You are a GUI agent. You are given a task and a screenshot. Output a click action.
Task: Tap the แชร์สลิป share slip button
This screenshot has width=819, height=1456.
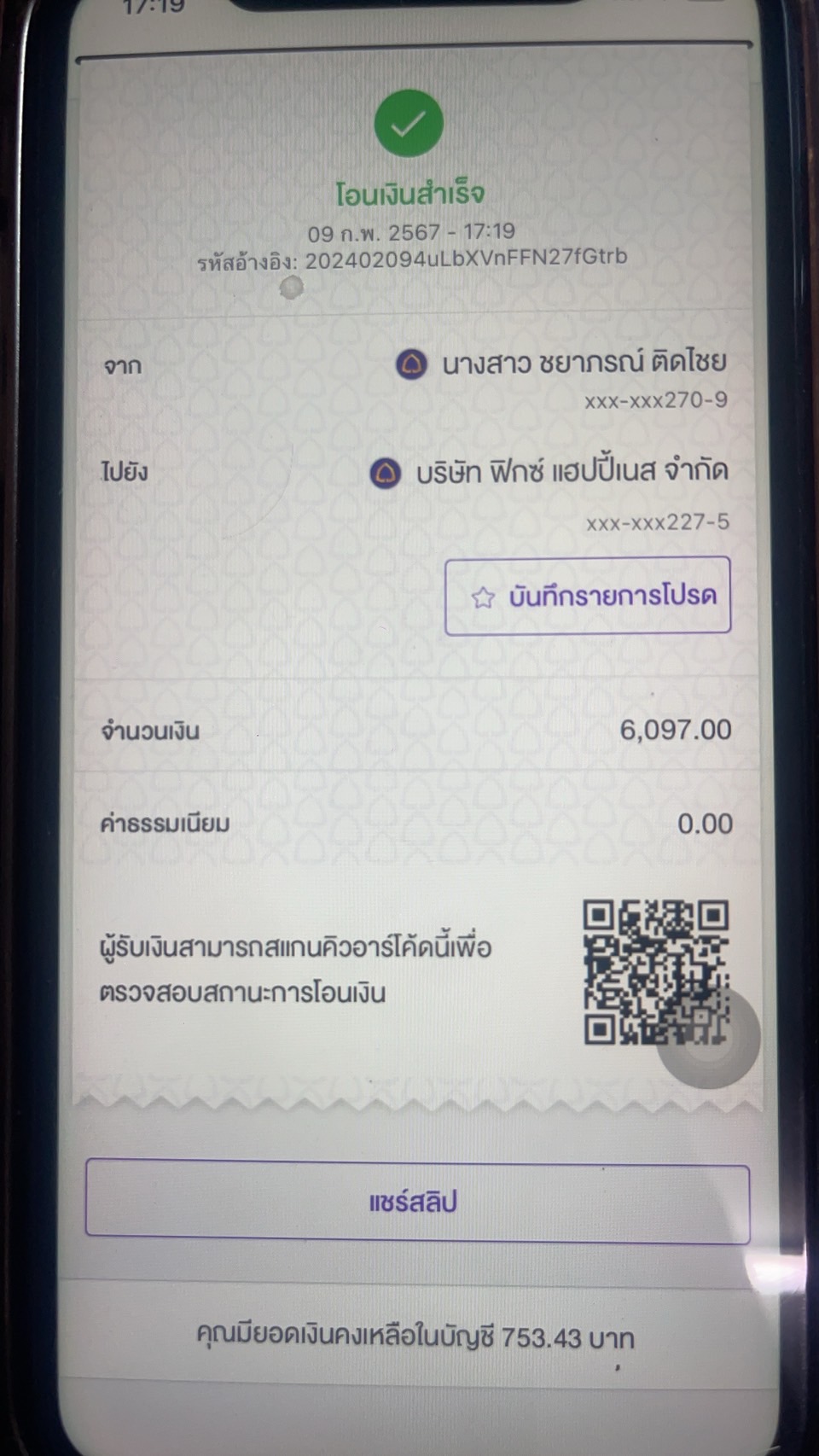[417, 1201]
